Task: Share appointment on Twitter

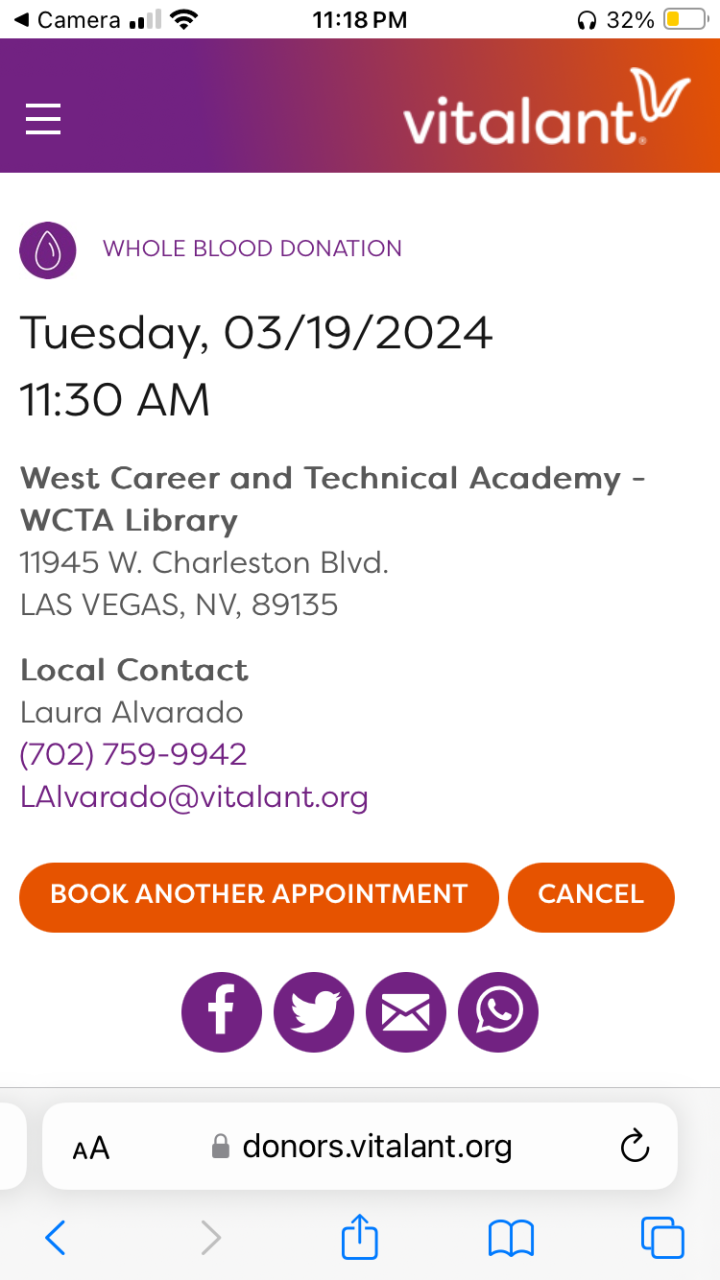Action: pos(313,1012)
